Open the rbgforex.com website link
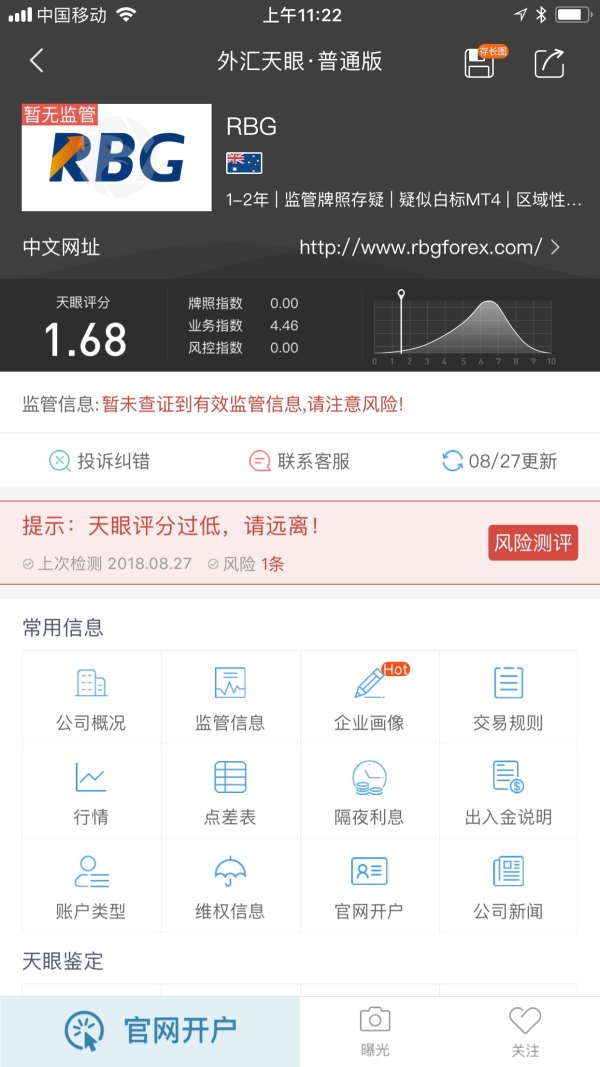 [429, 247]
